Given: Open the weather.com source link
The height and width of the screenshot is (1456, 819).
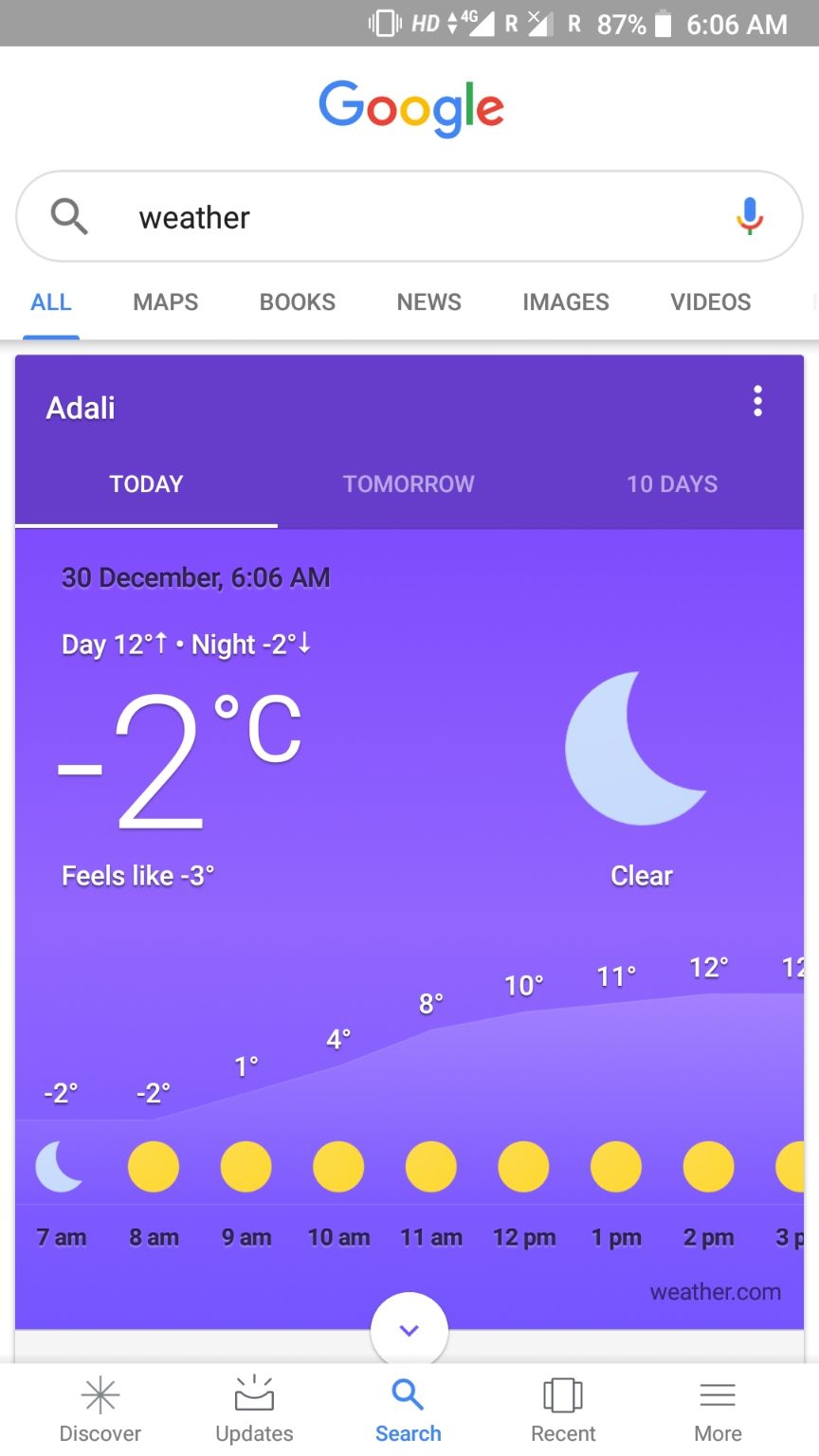Looking at the screenshot, I should click(x=715, y=1292).
